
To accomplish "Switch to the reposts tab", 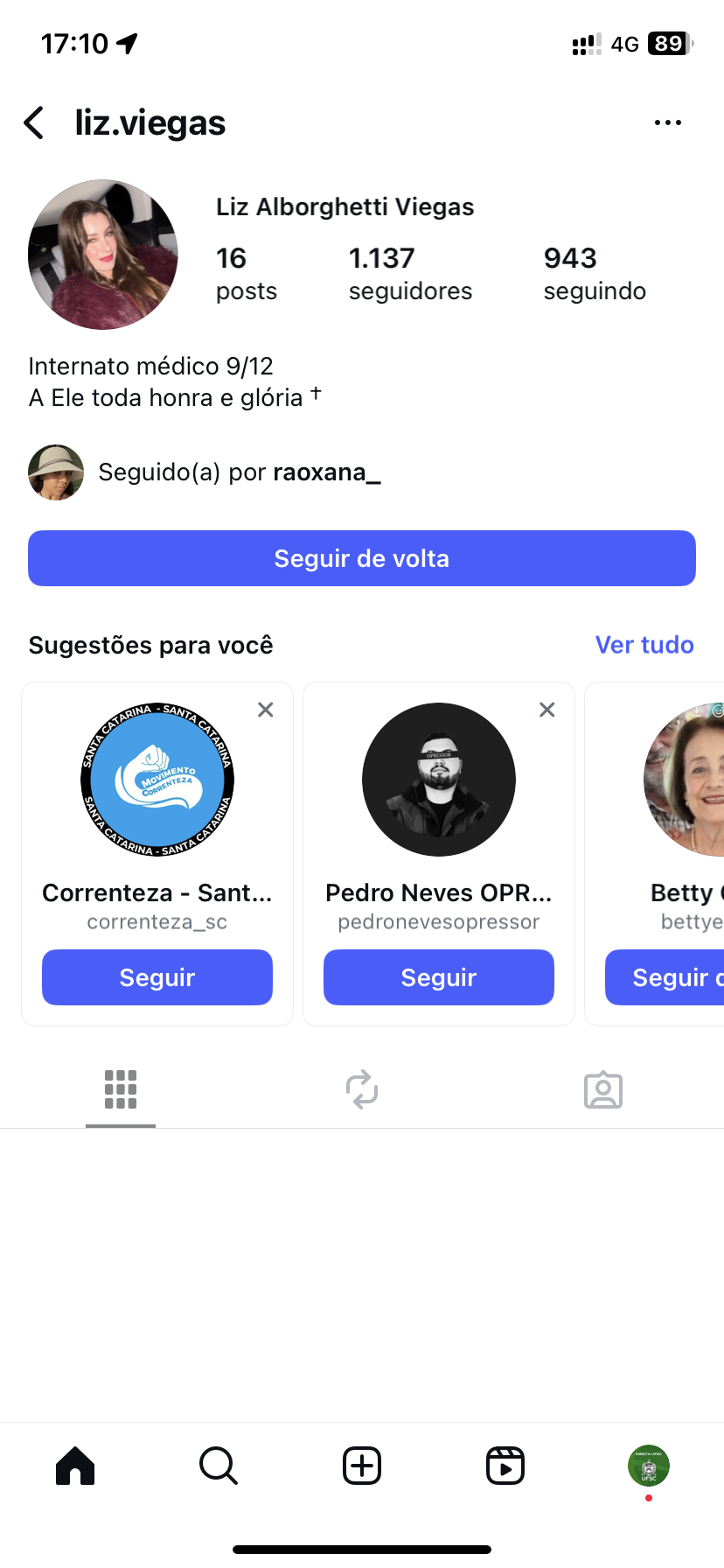I will [362, 1089].
